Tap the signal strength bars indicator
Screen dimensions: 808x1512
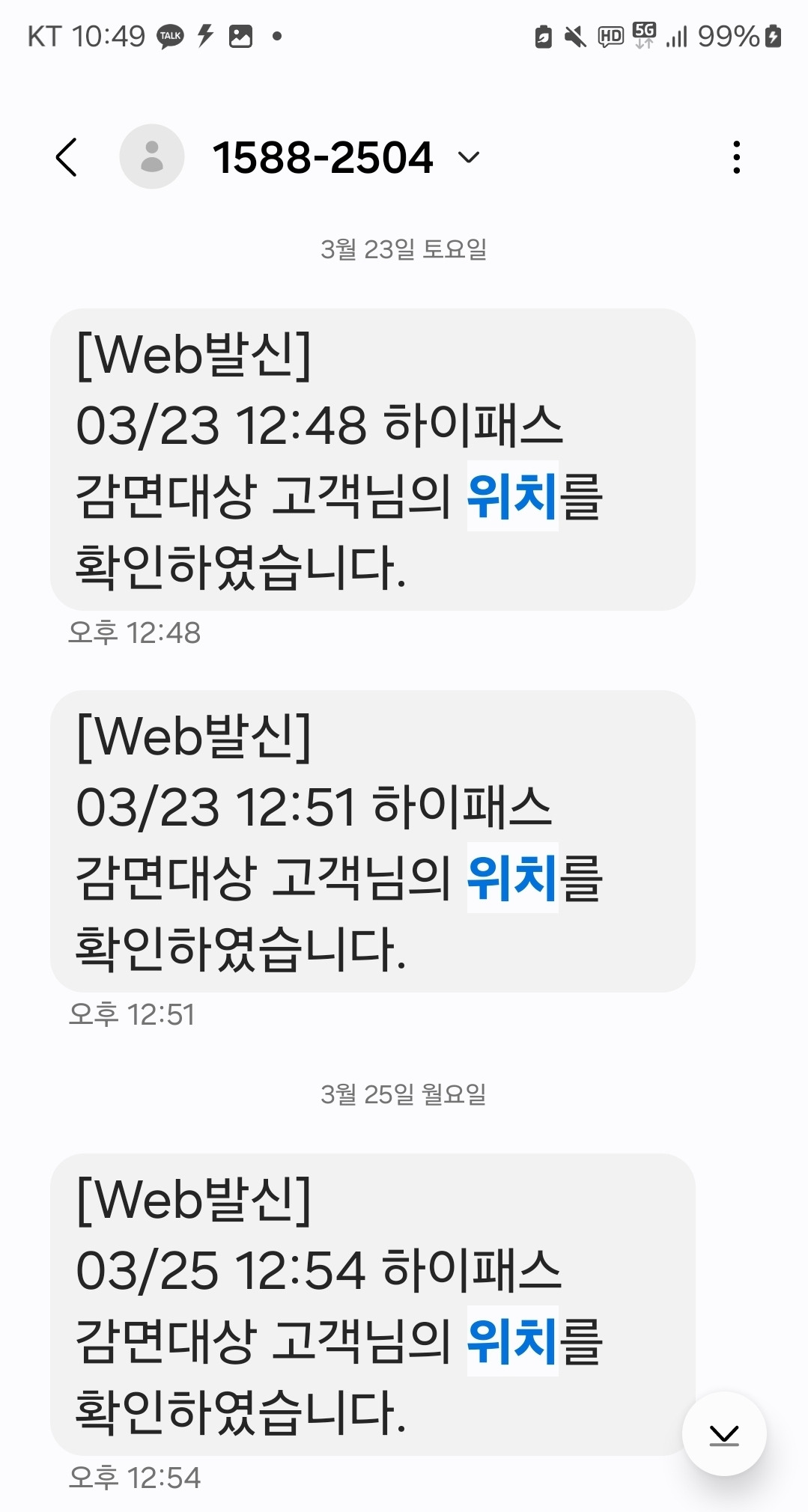coord(676,34)
